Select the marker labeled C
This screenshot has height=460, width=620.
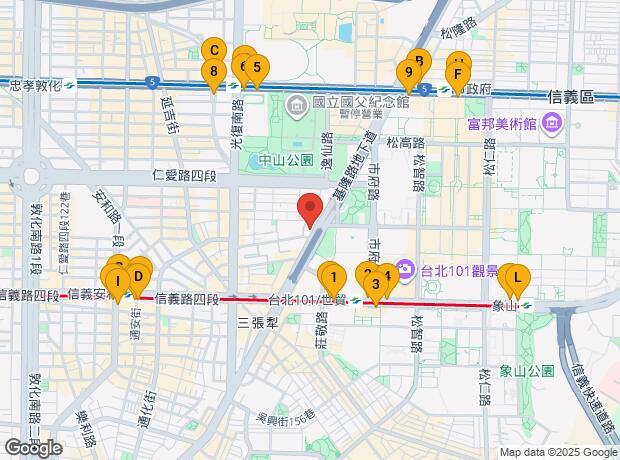click(x=212, y=50)
